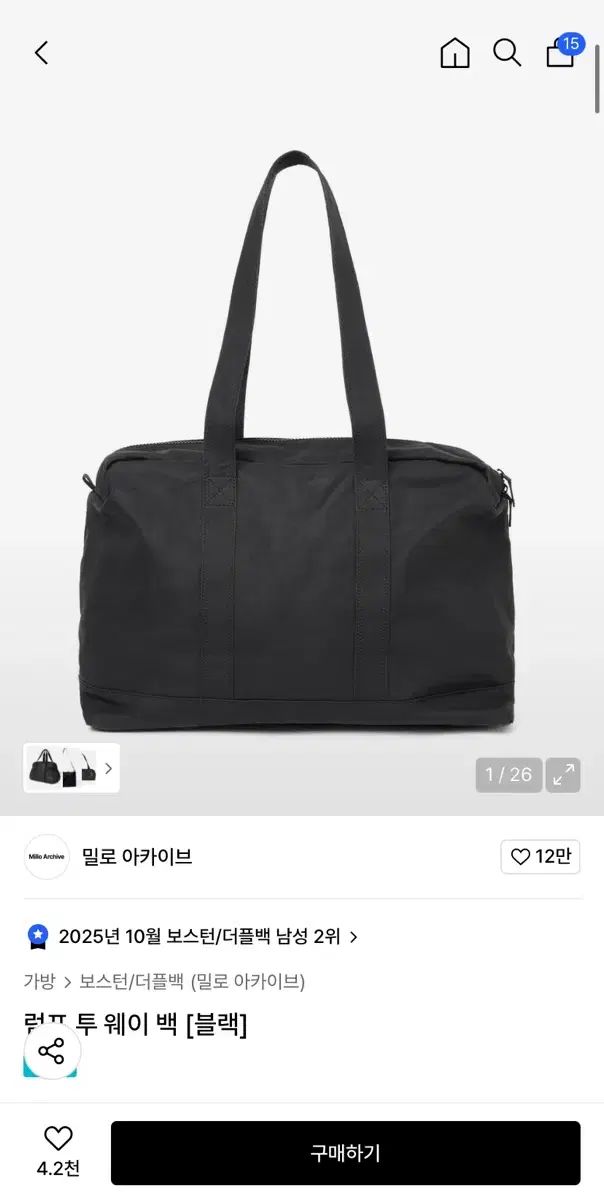Open the 2025년 10월 보스턴/더플백 ranking link
This screenshot has width=604, height=1200.
coord(200,937)
